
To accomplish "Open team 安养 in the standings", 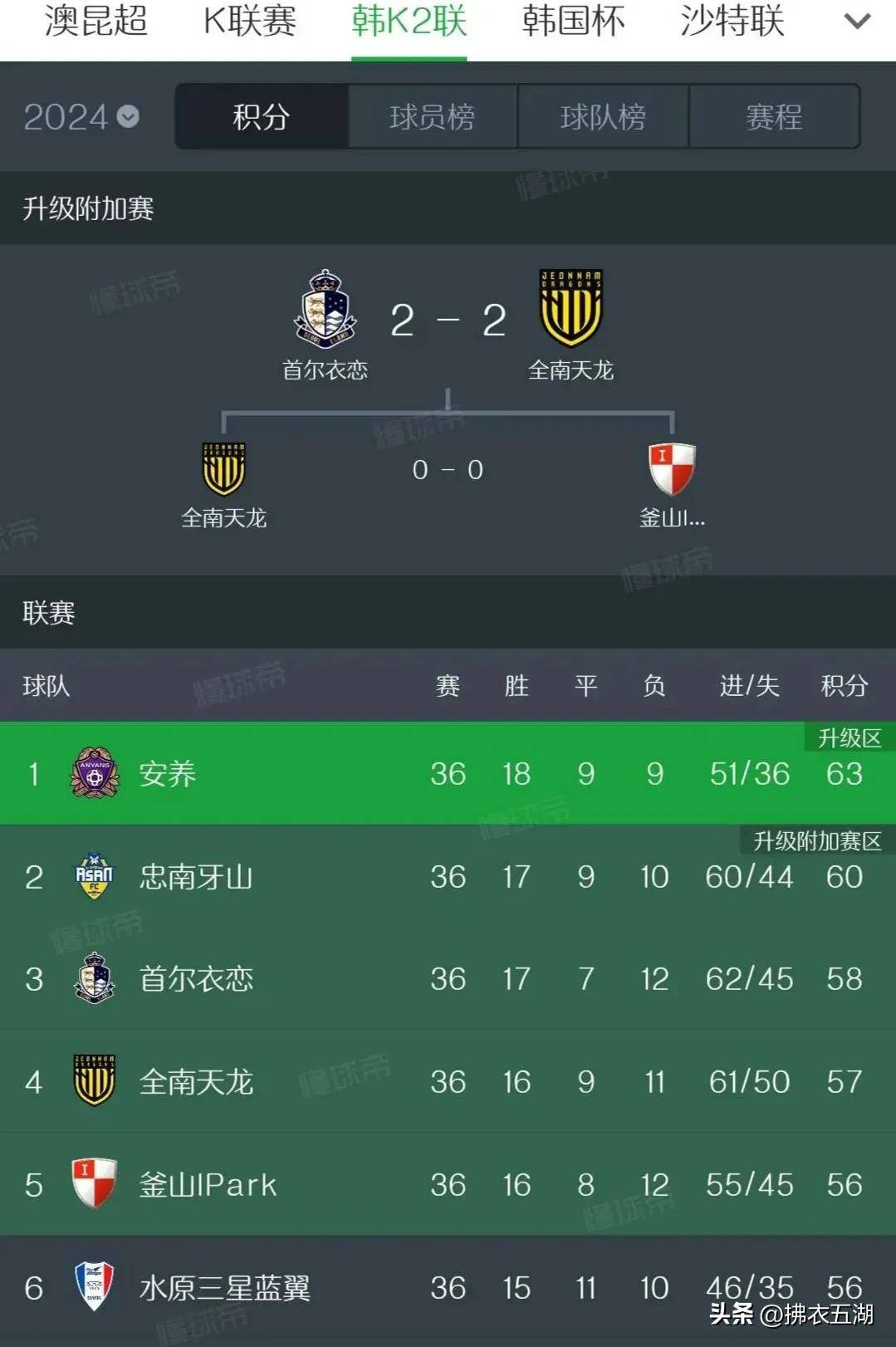I will pos(168,774).
